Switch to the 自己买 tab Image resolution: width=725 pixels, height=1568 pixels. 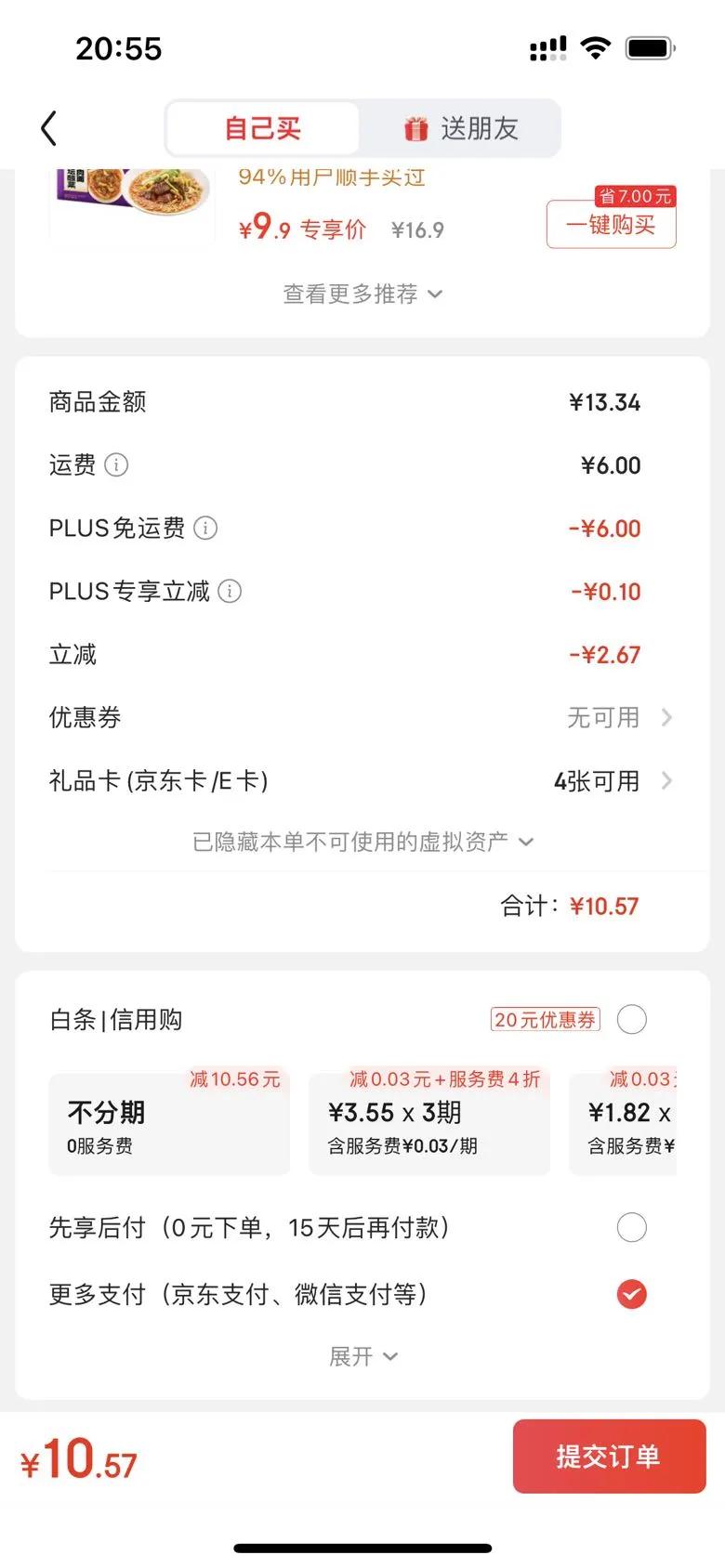(263, 128)
